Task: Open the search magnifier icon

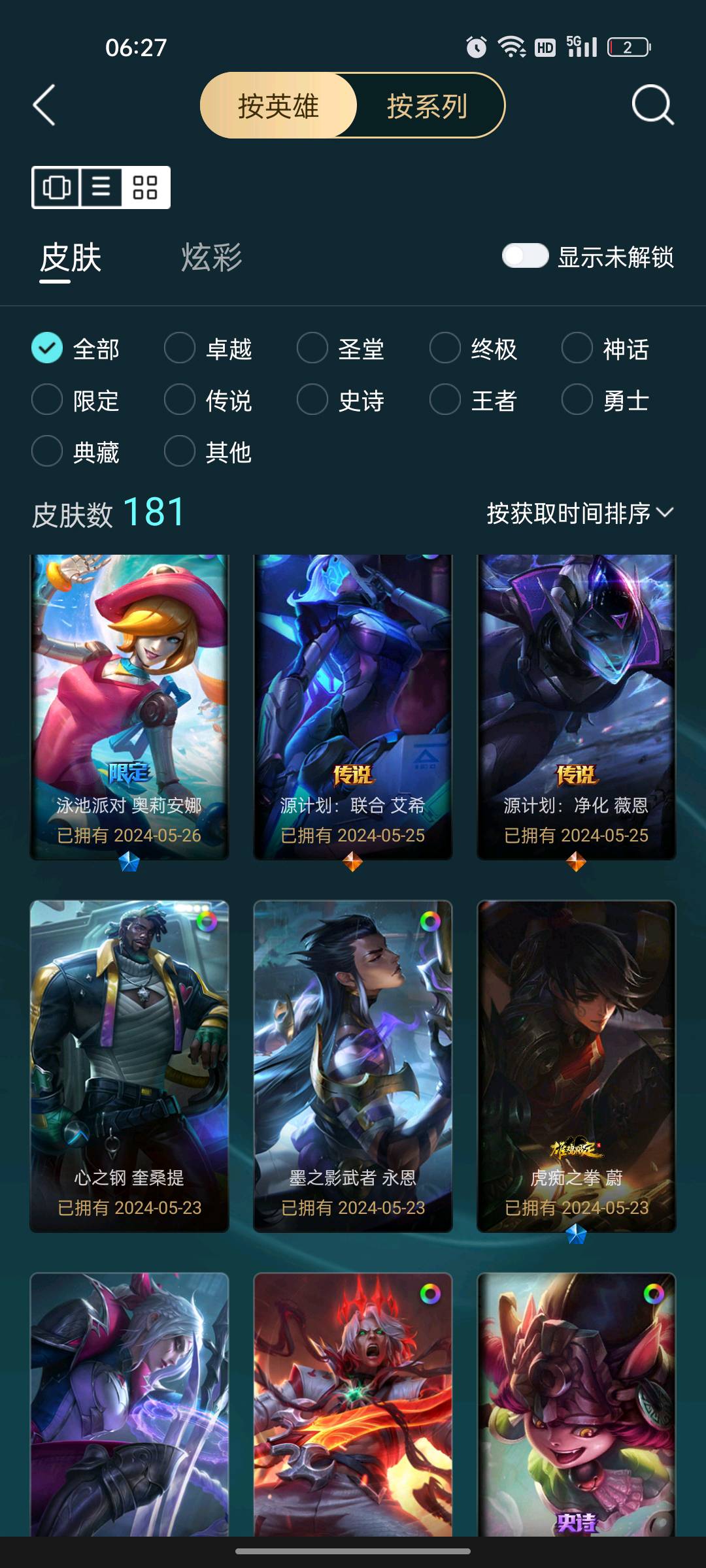Action: coord(652,105)
